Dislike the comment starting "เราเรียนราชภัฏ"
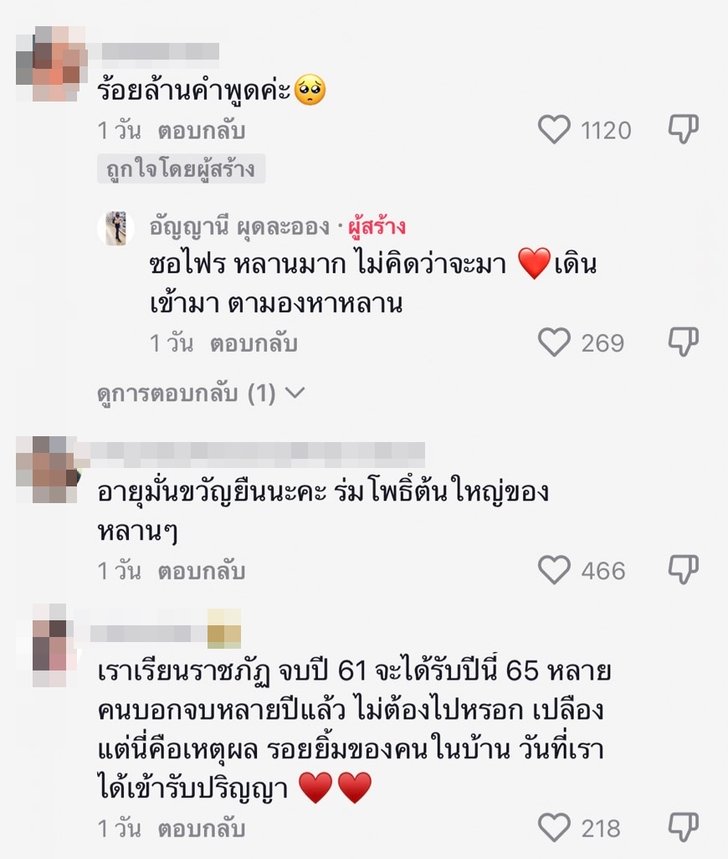Image resolution: width=728 pixels, height=859 pixels. pyautogui.click(x=683, y=828)
